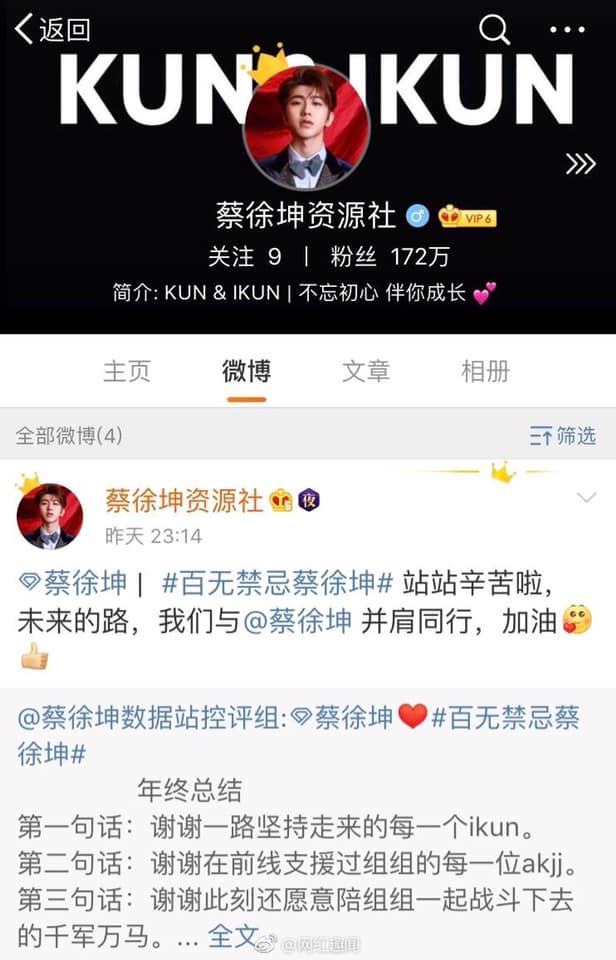The width and height of the screenshot is (616, 960).
Task: Tap the VIP6 badge beside the username
Action: coord(468,216)
